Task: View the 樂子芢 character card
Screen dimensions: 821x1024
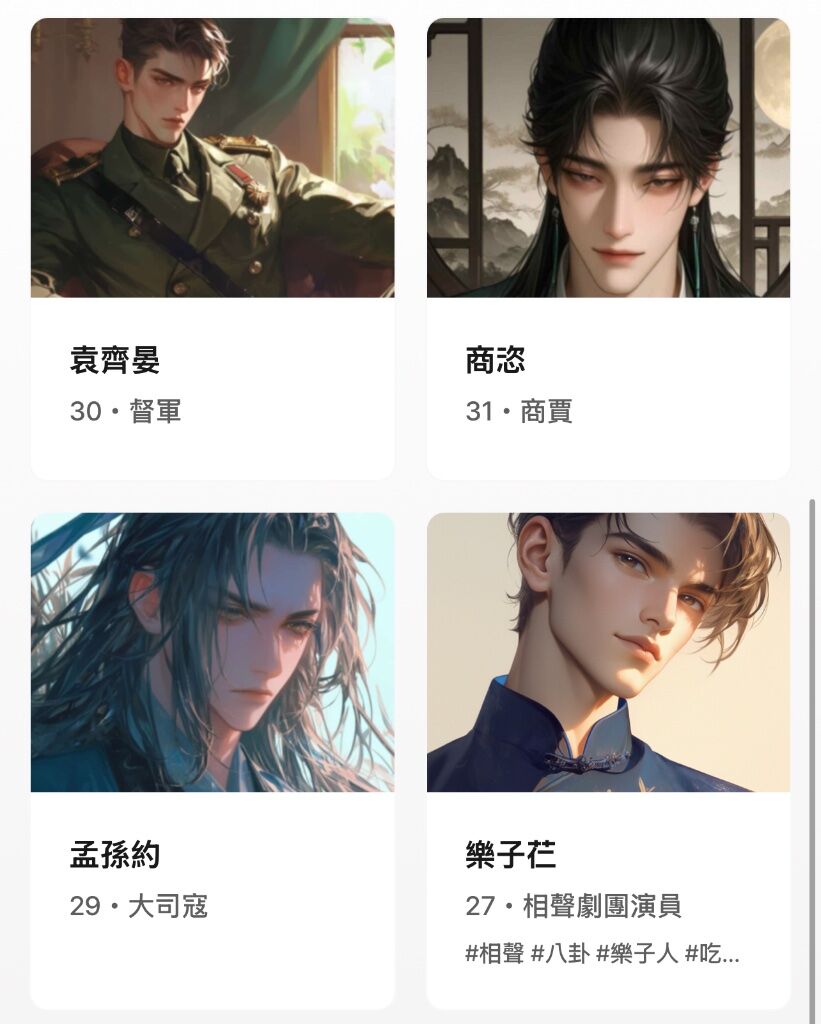Action: pos(608,760)
